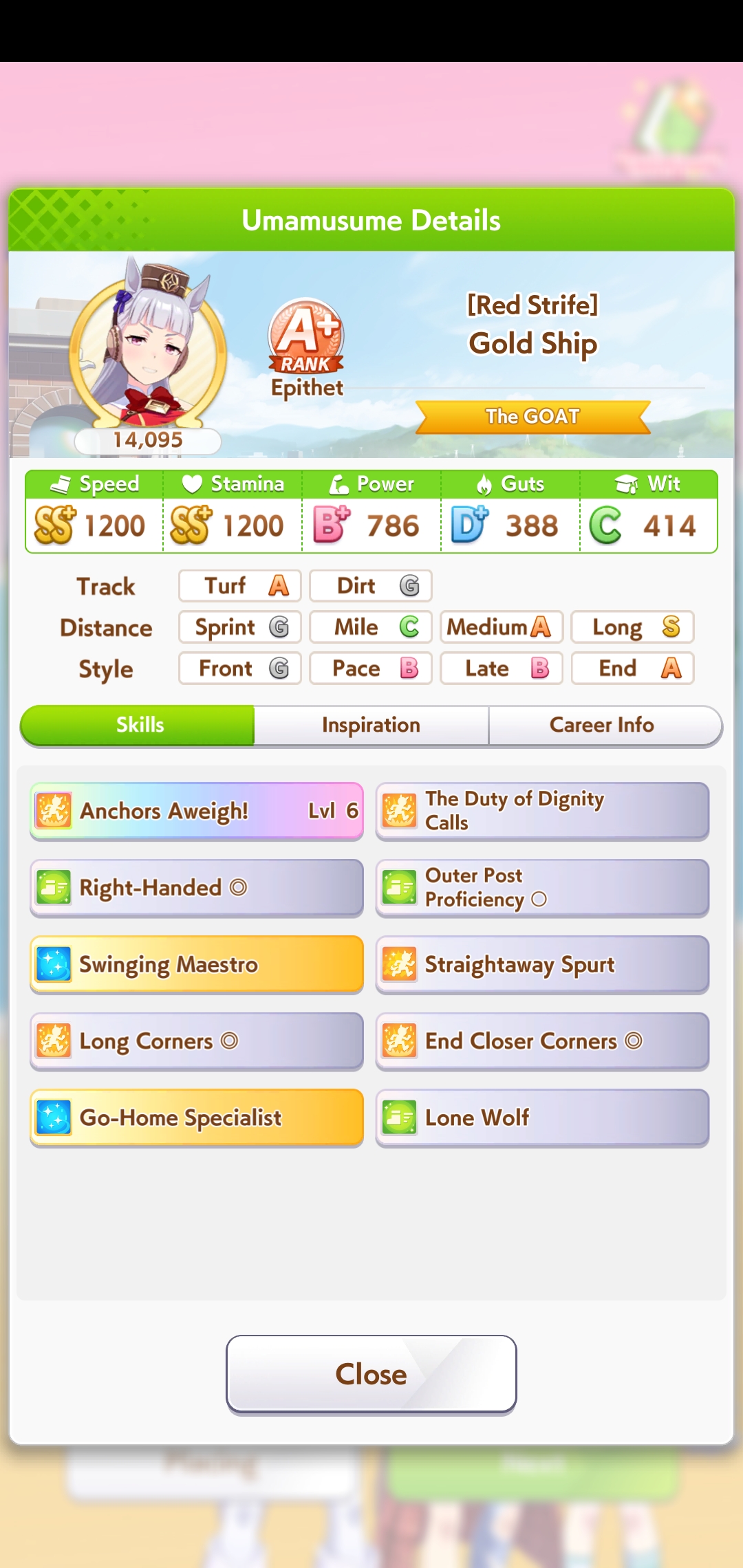Show Swinging Maestro skill description
The width and height of the screenshot is (743, 1568).
point(197,964)
